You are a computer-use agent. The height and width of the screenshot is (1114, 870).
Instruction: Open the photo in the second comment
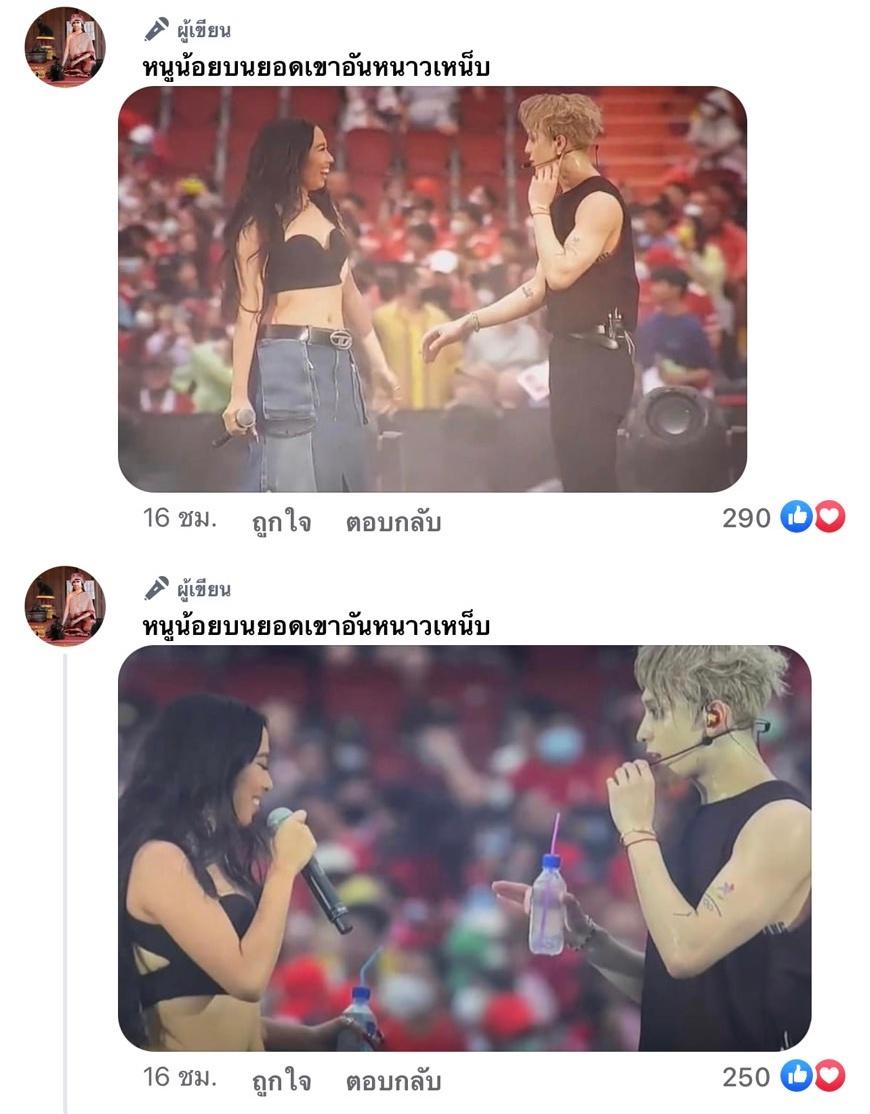(464, 847)
